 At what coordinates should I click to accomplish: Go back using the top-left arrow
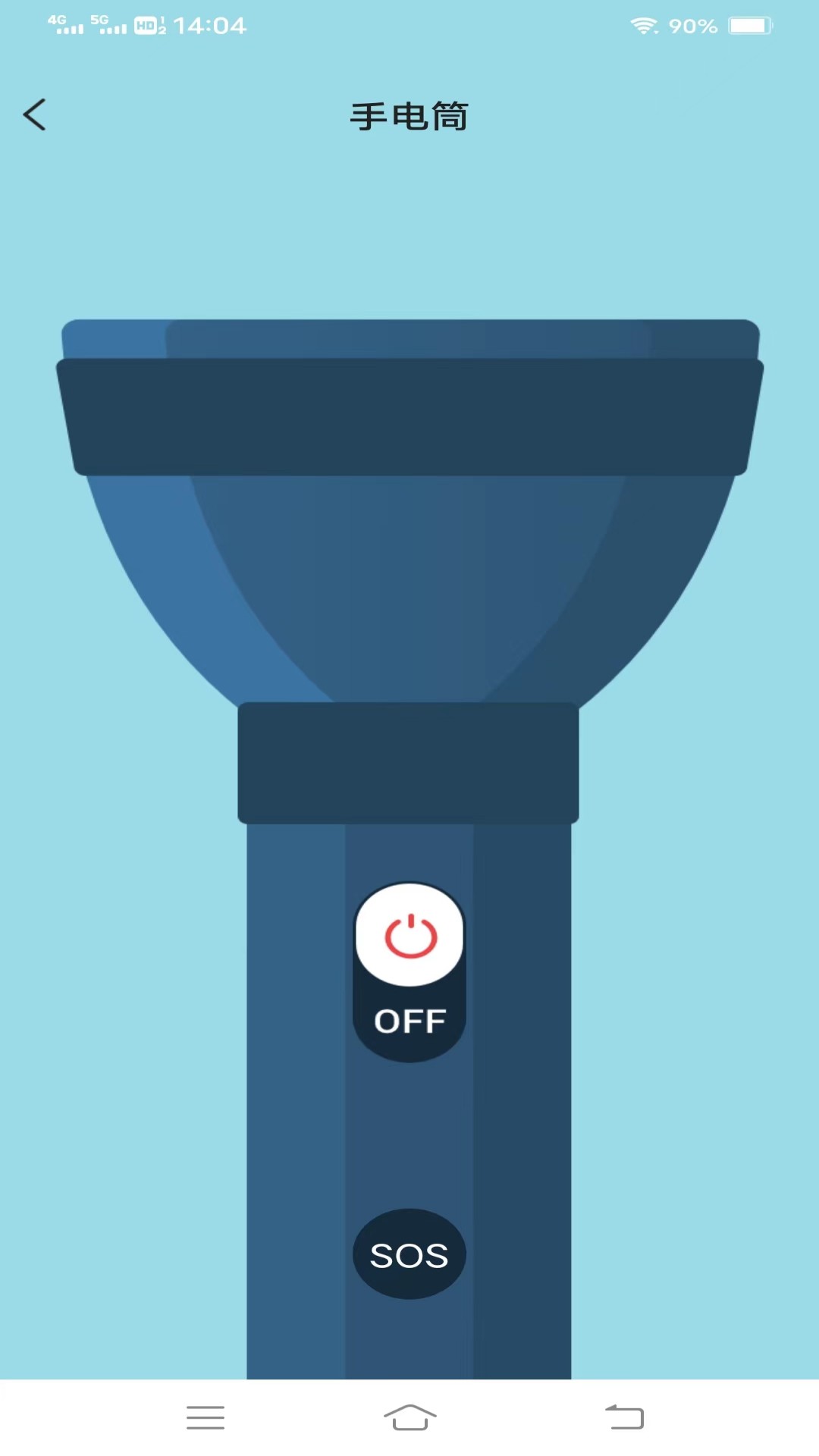pos(35,115)
